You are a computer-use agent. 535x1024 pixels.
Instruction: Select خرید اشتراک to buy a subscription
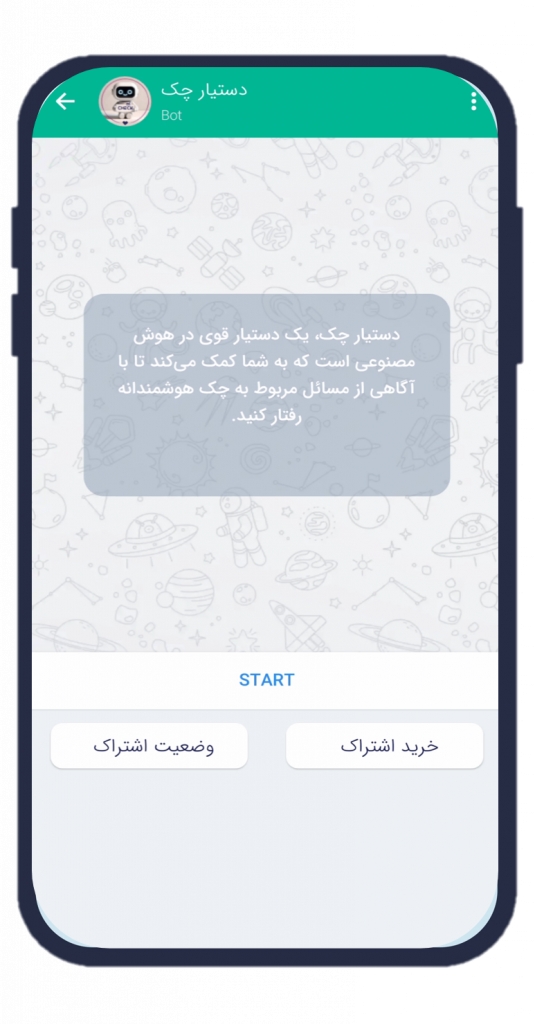[384, 746]
